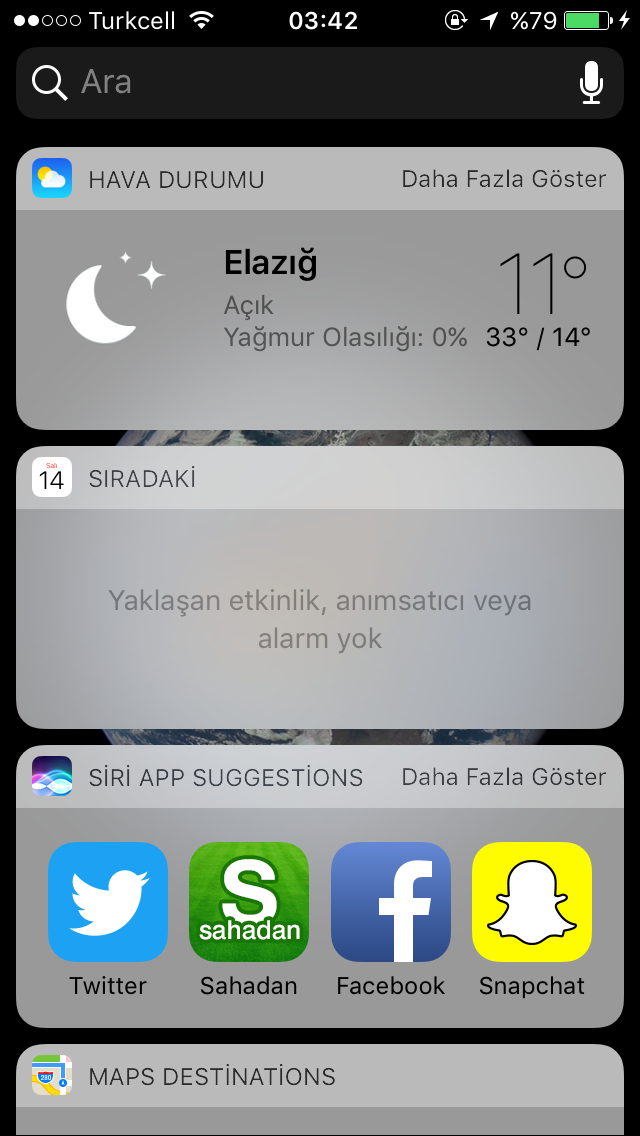Expand Hava Durumu widget with Daha Fazla Göster
The height and width of the screenshot is (1136, 640).
pos(503,179)
